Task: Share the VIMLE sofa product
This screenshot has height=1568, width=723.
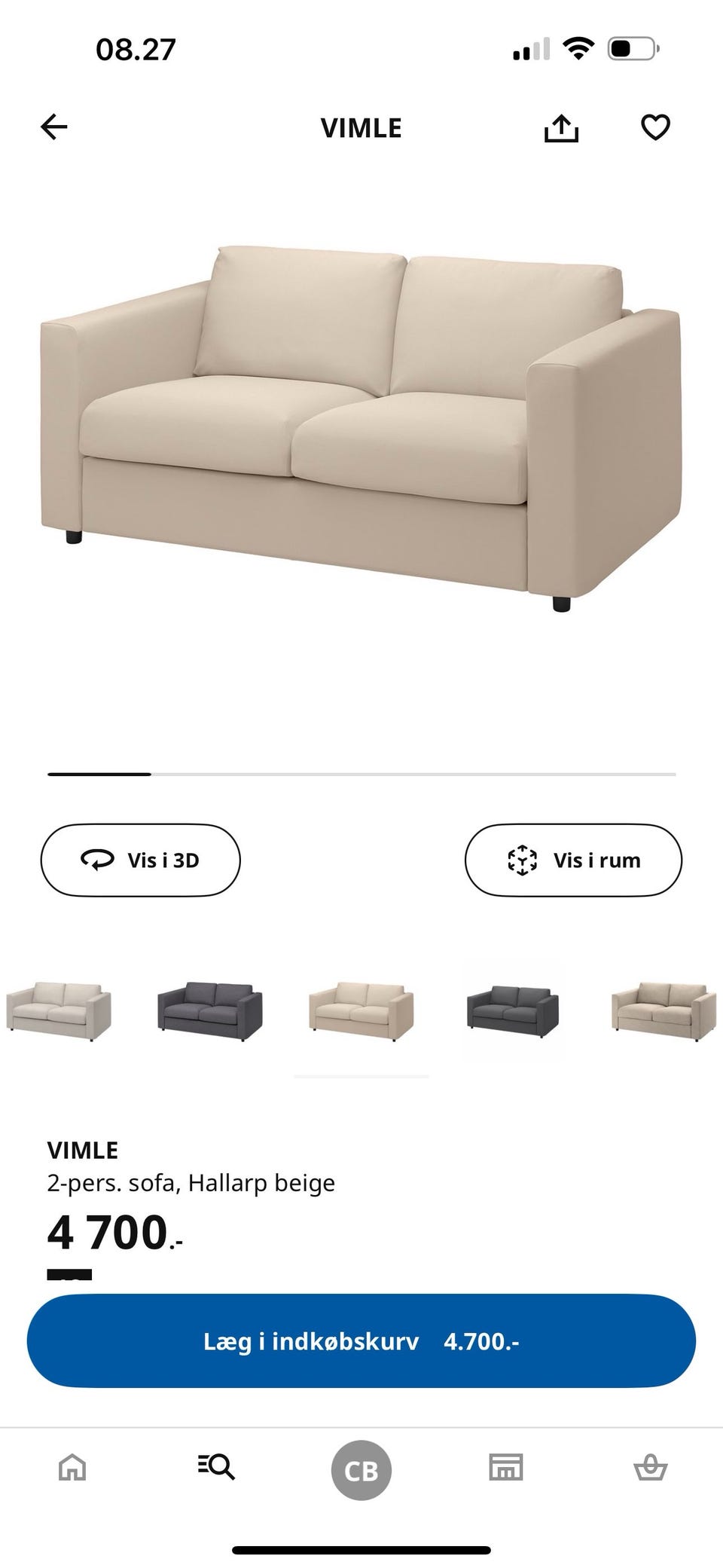Action: tap(561, 128)
